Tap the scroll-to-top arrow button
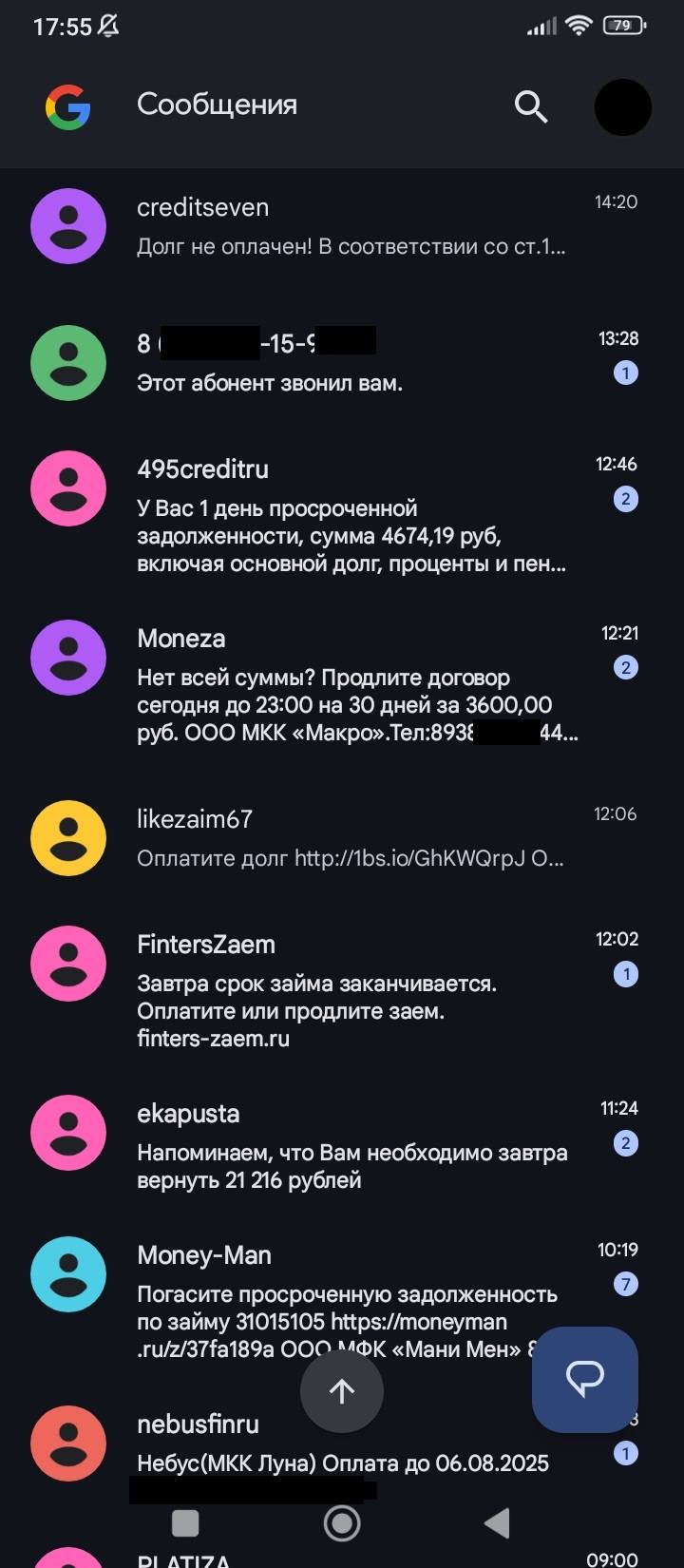 coord(341,1390)
